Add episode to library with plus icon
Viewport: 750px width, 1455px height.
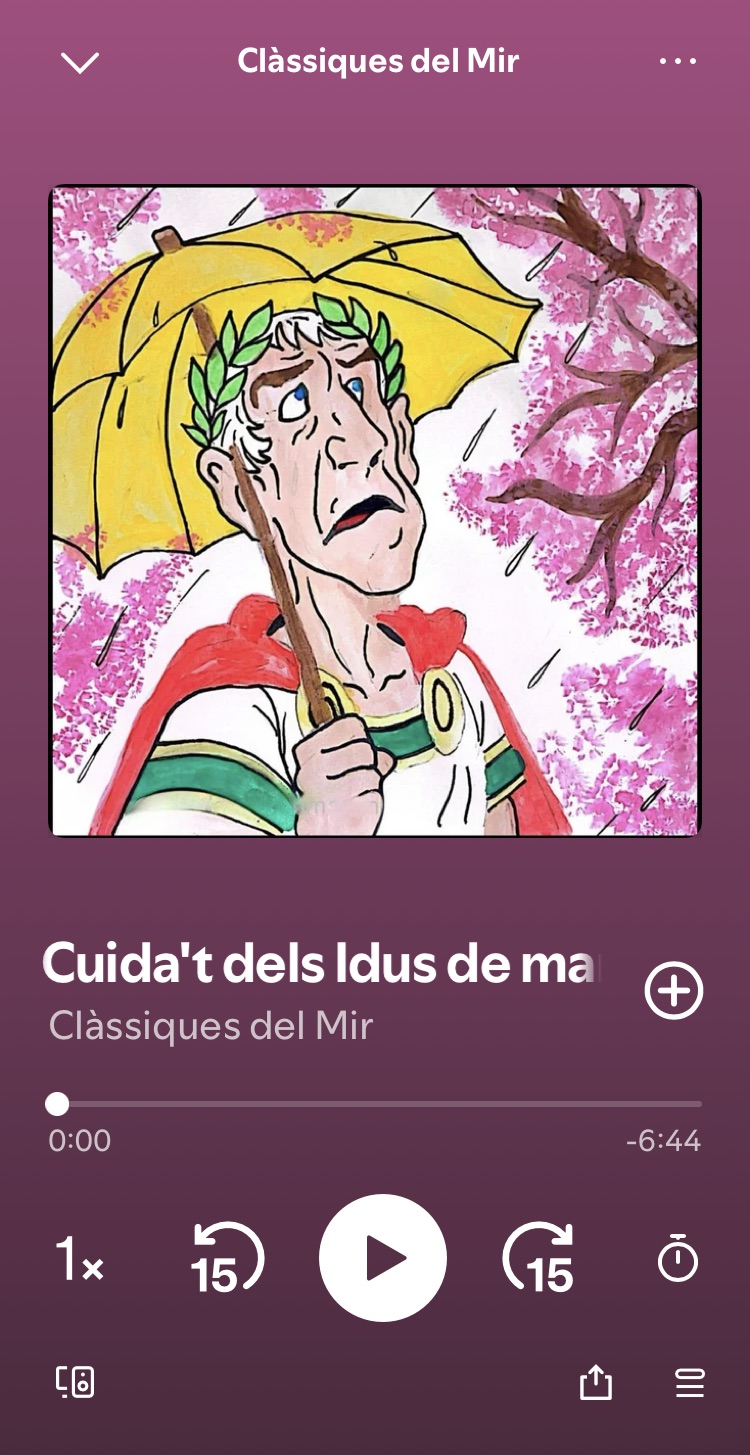(x=674, y=991)
